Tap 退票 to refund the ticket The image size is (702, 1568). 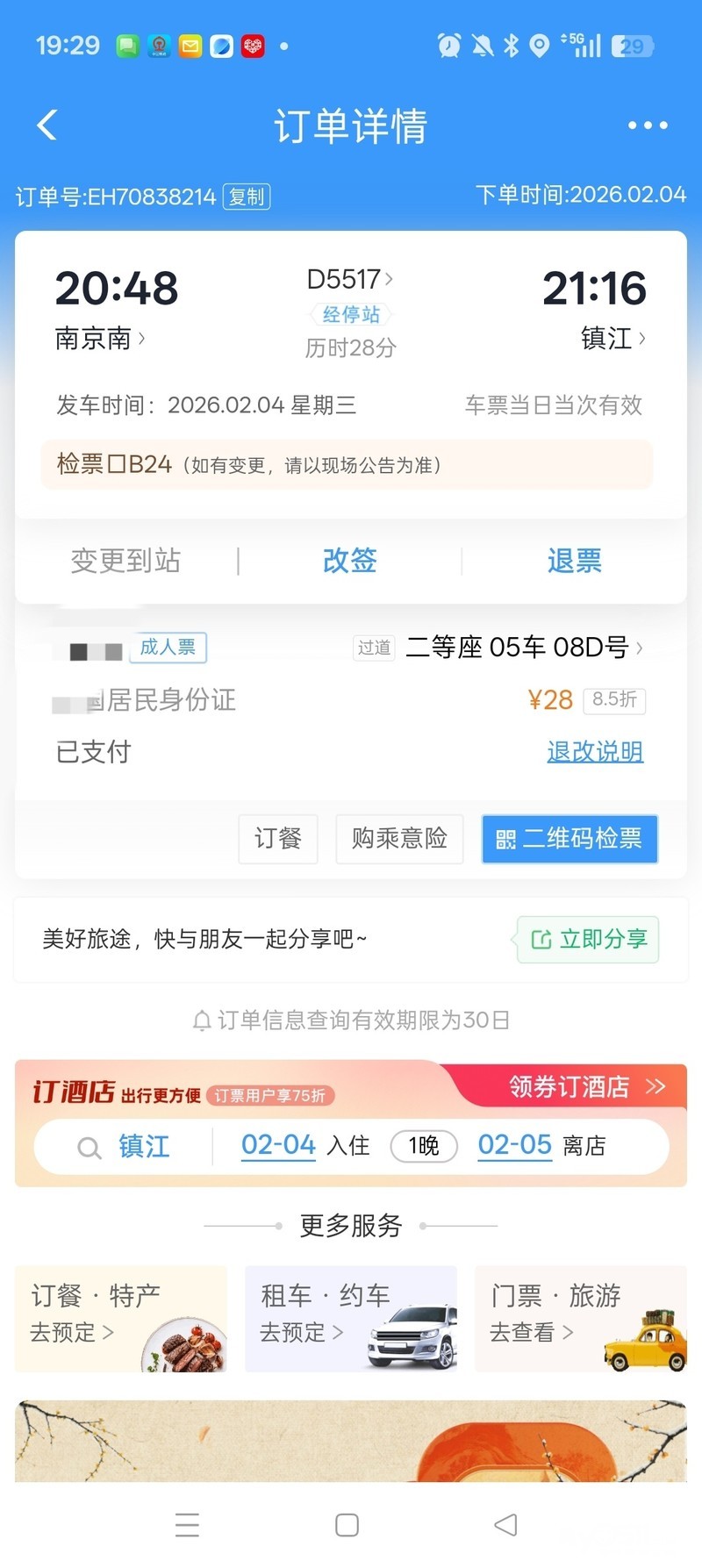pyautogui.click(x=574, y=560)
